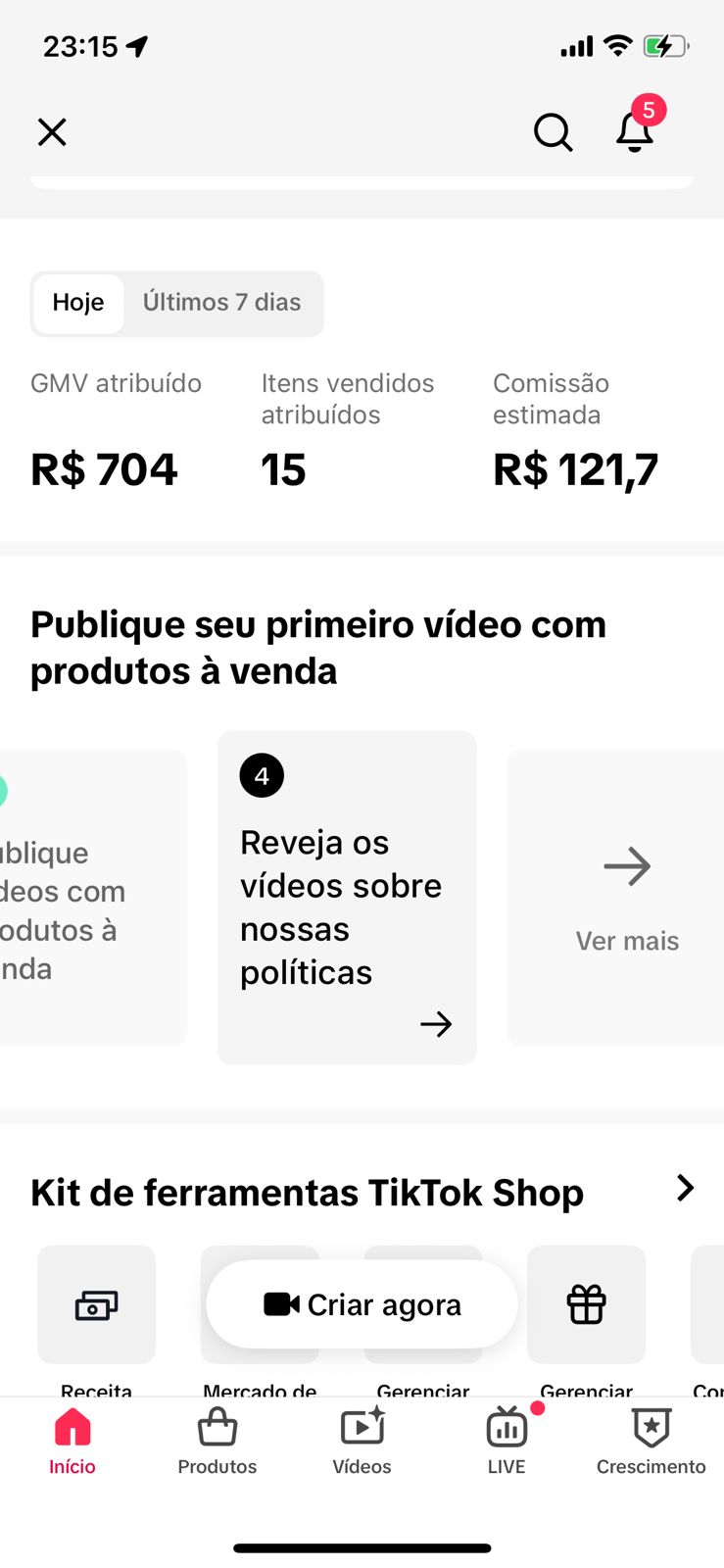
Task: Close the TikTok Shop screen
Action: click(52, 131)
